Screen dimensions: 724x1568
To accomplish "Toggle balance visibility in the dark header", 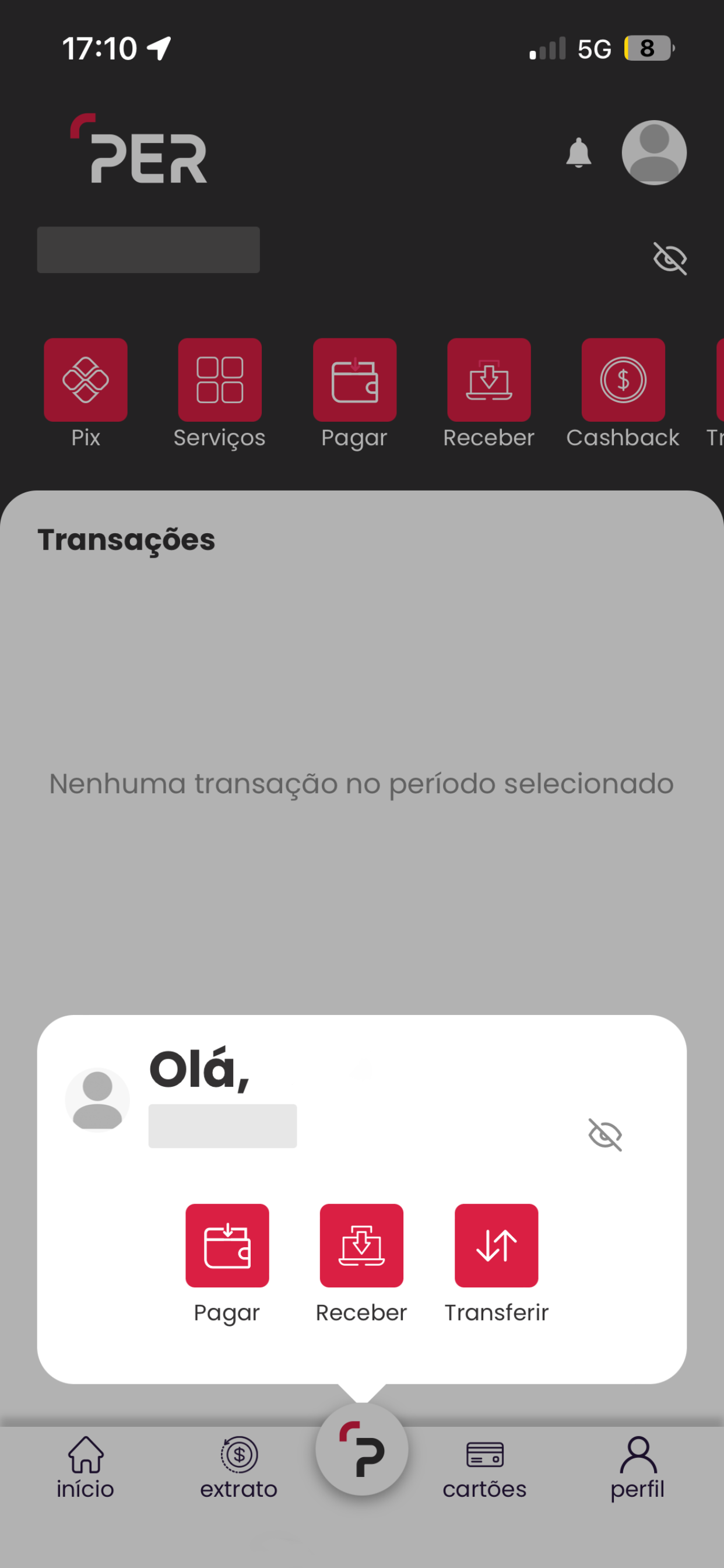I will point(670,258).
